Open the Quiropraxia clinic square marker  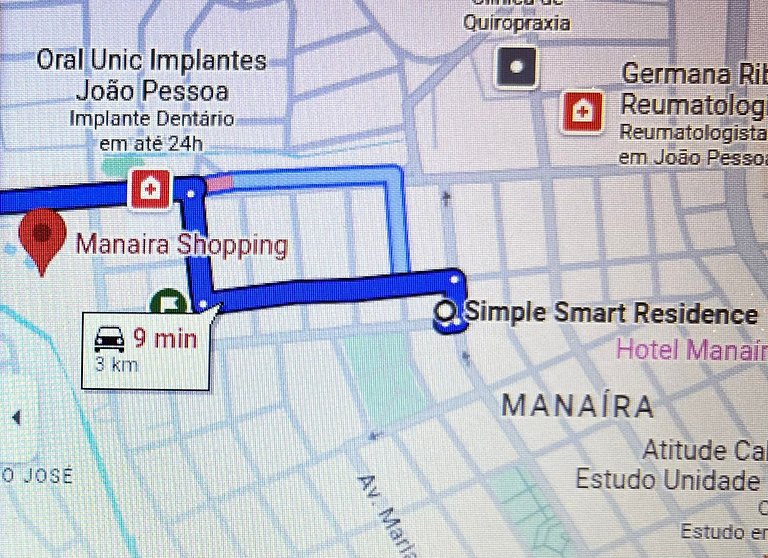coord(517,68)
